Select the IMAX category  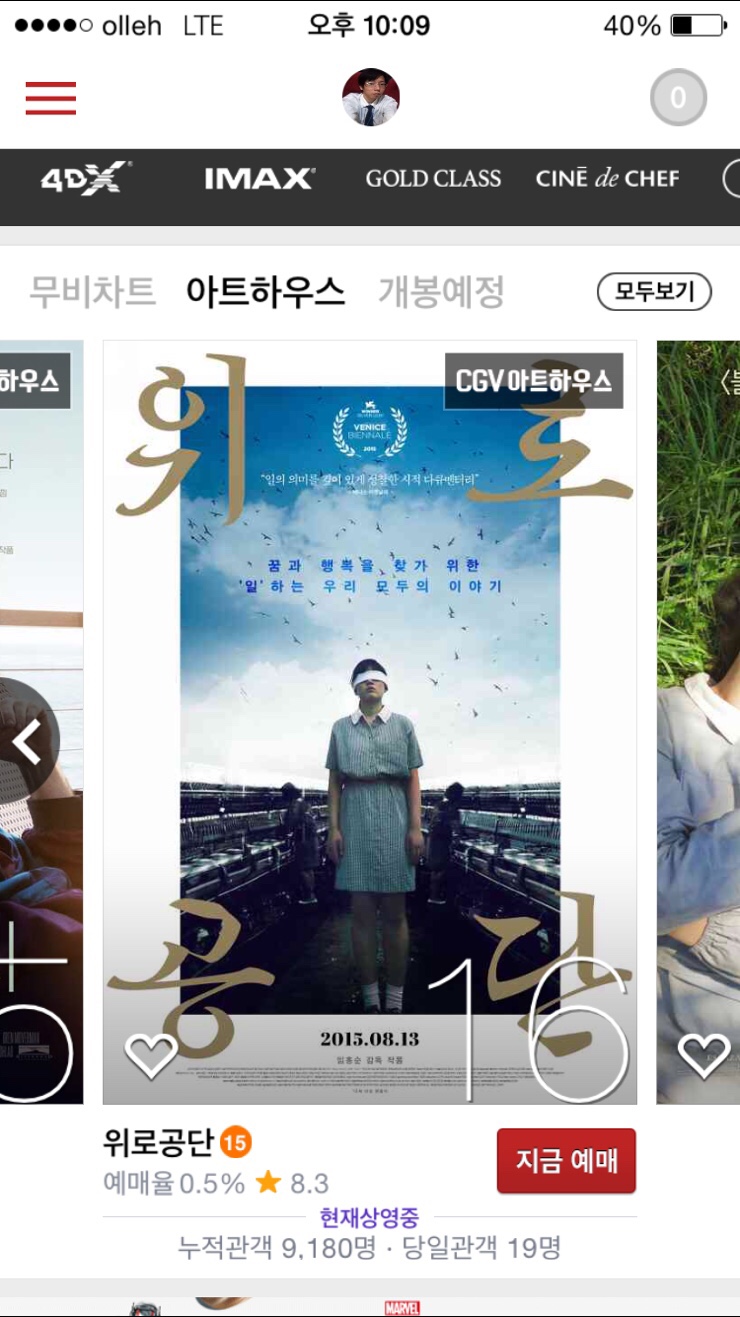point(259,179)
